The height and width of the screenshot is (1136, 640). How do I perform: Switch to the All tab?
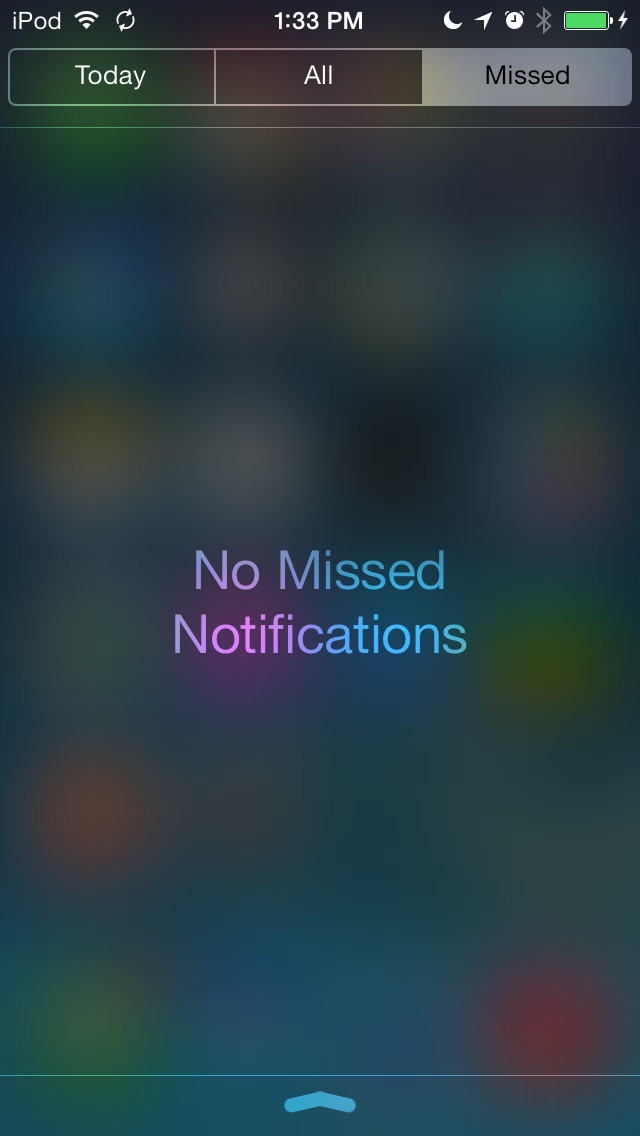pyautogui.click(x=318, y=76)
